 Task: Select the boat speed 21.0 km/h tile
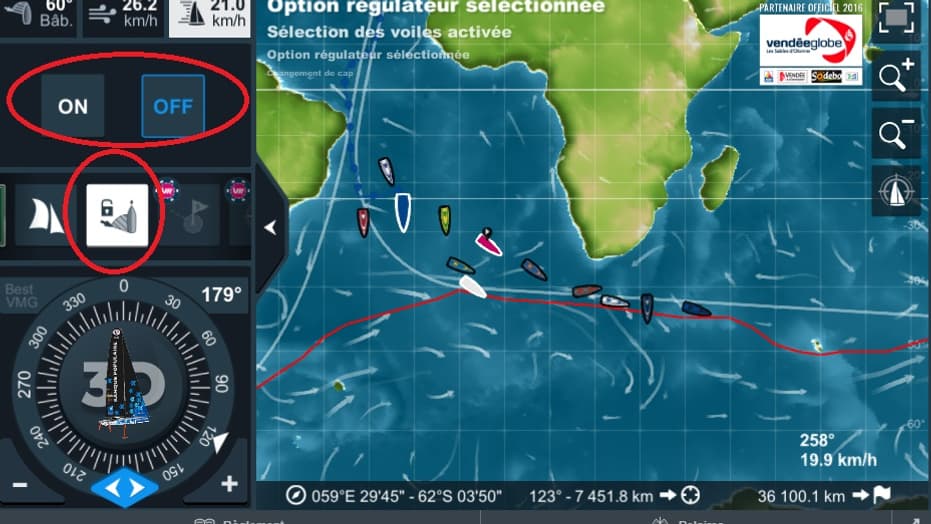pos(210,18)
